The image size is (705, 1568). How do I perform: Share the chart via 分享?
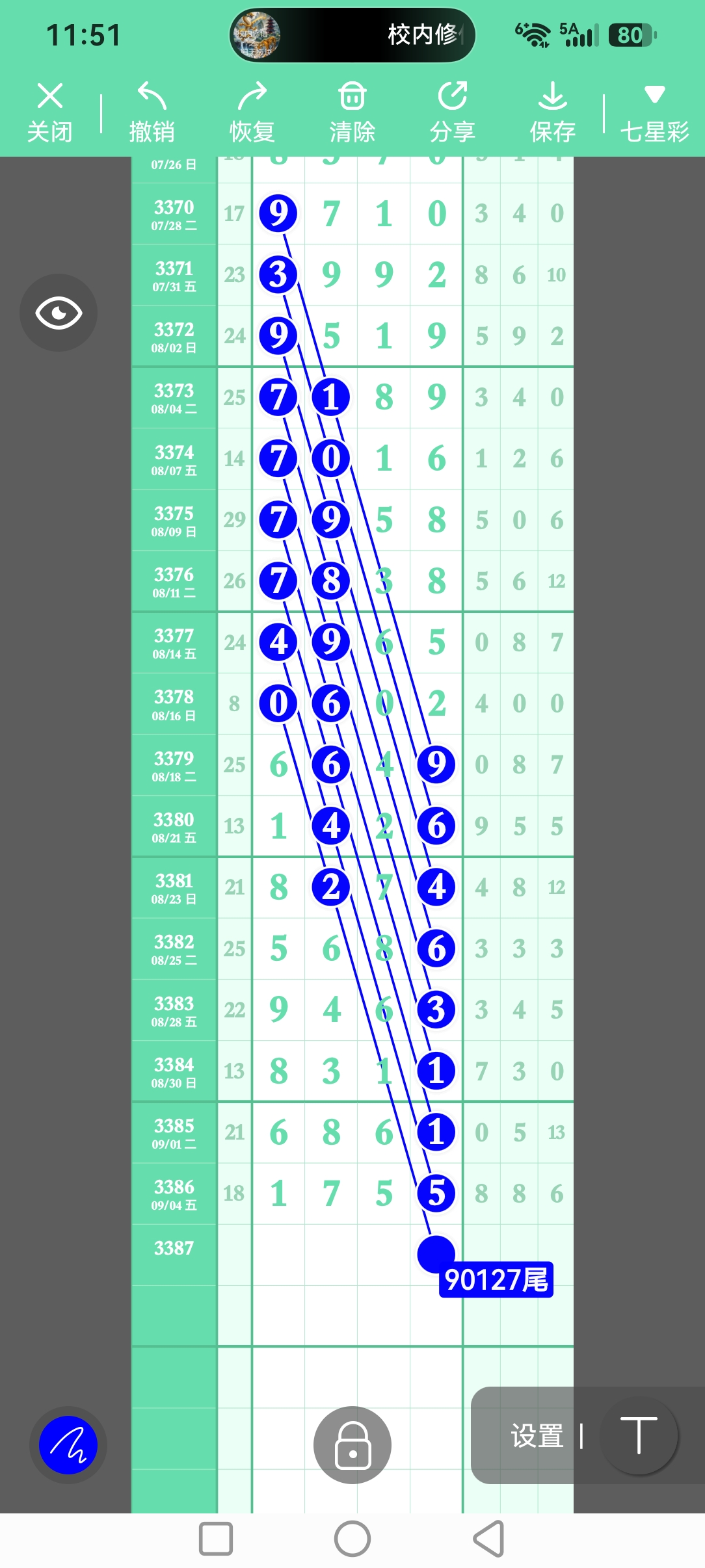click(x=452, y=112)
